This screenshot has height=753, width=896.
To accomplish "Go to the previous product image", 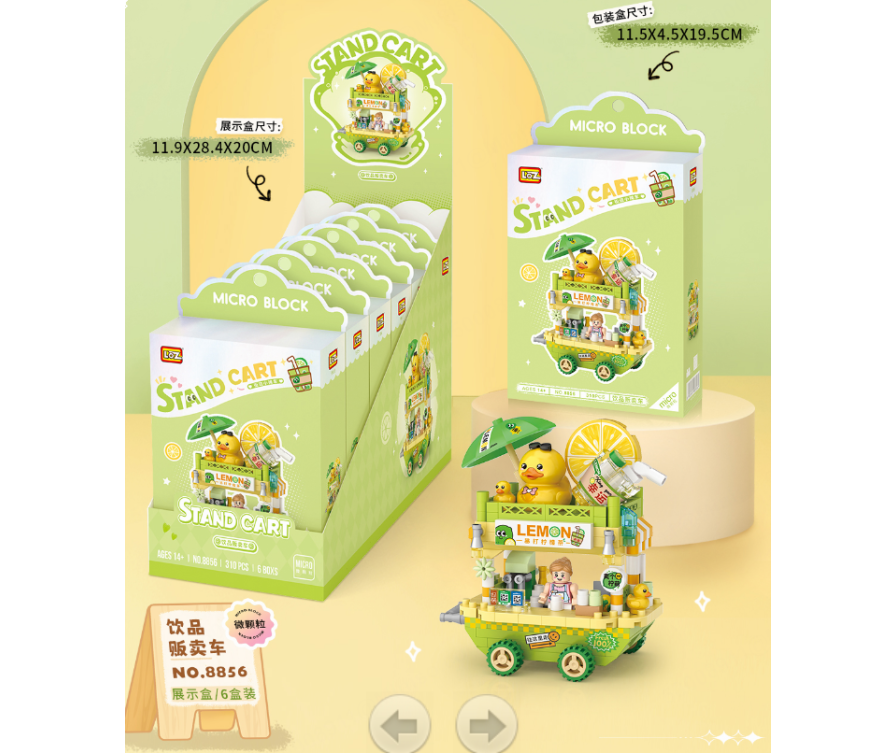I will point(400,723).
